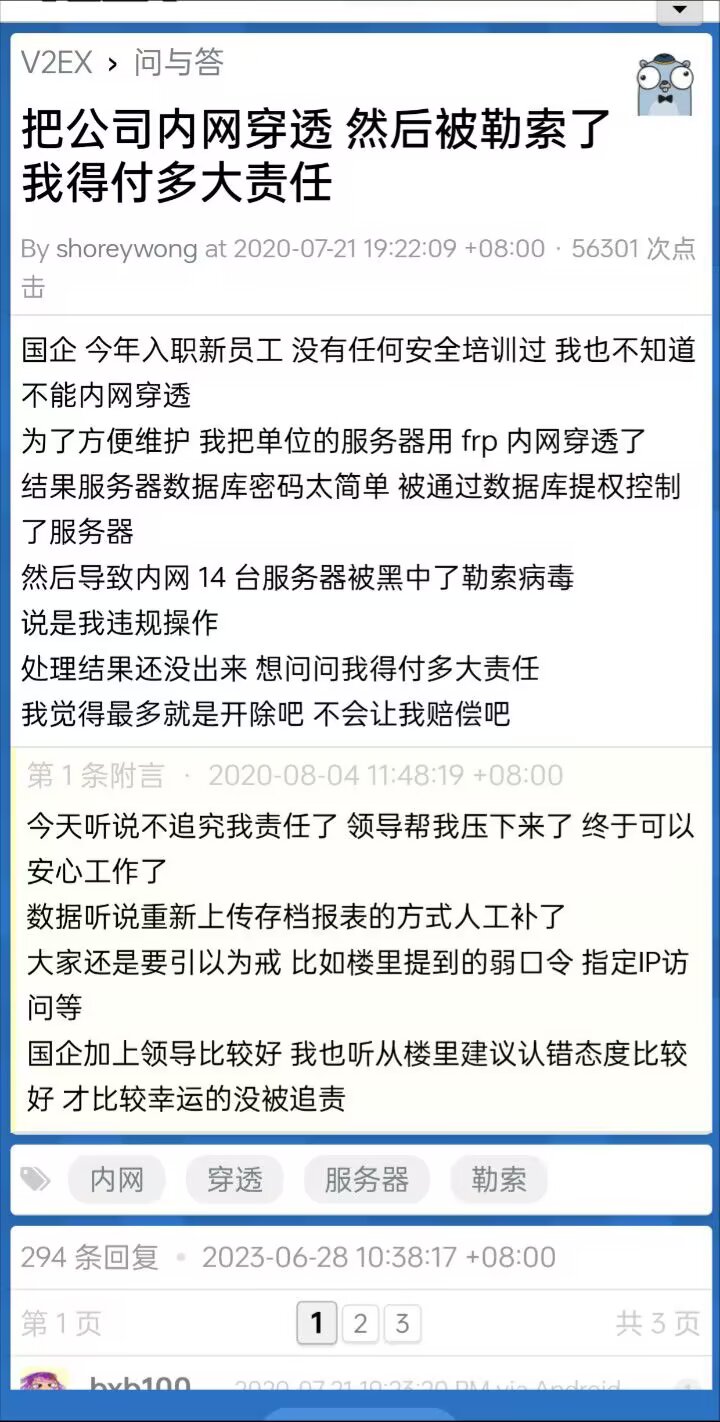Go to page 2 of replies

(x=360, y=1324)
